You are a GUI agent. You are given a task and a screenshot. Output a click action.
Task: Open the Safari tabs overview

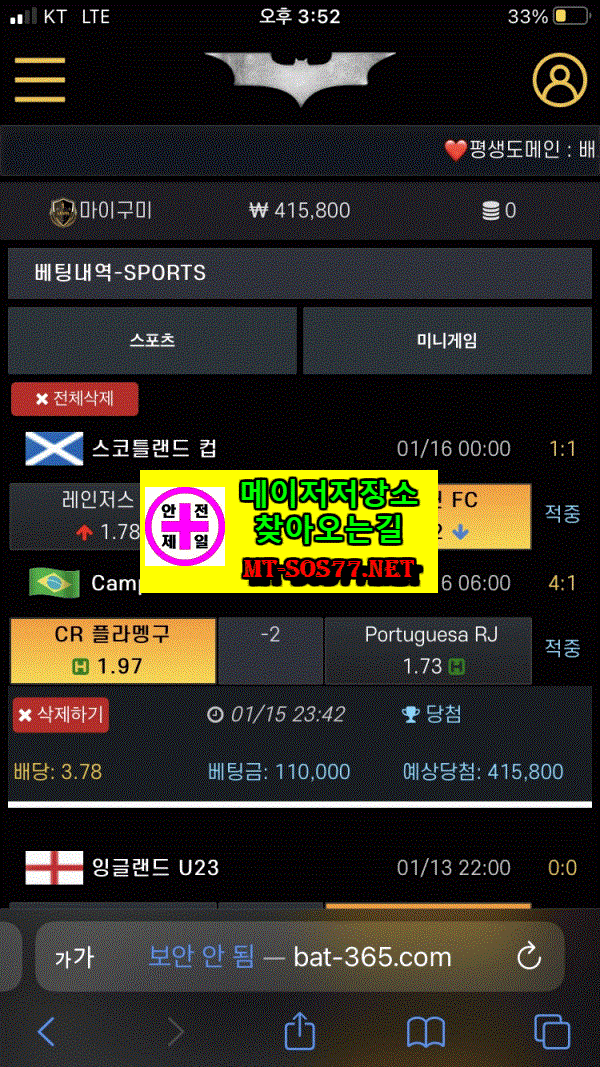tap(552, 1032)
